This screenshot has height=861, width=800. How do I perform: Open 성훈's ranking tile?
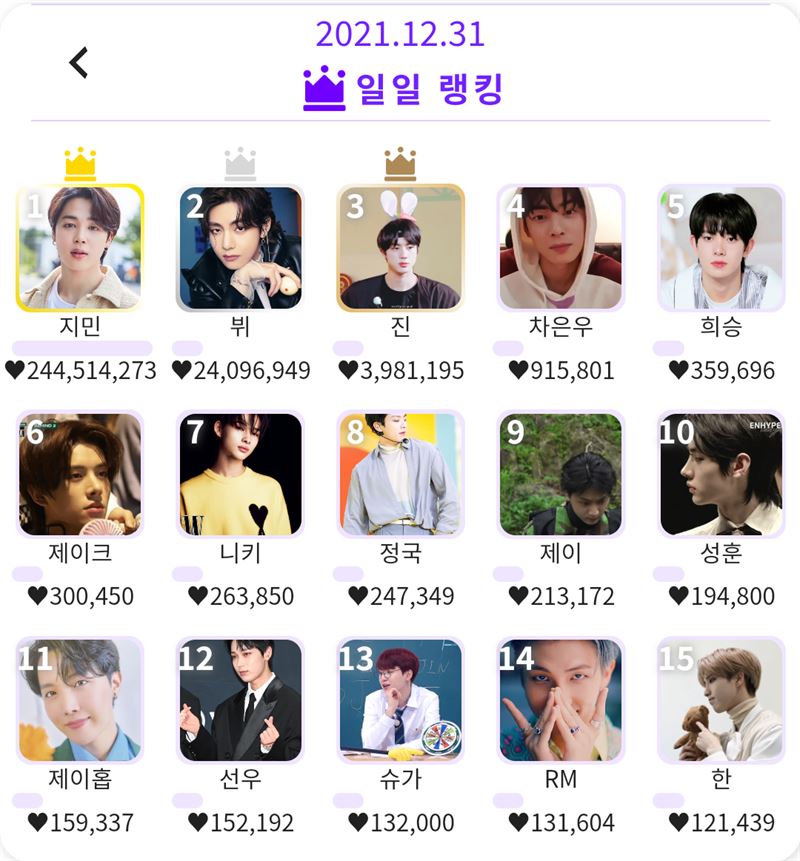pos(720,474)
